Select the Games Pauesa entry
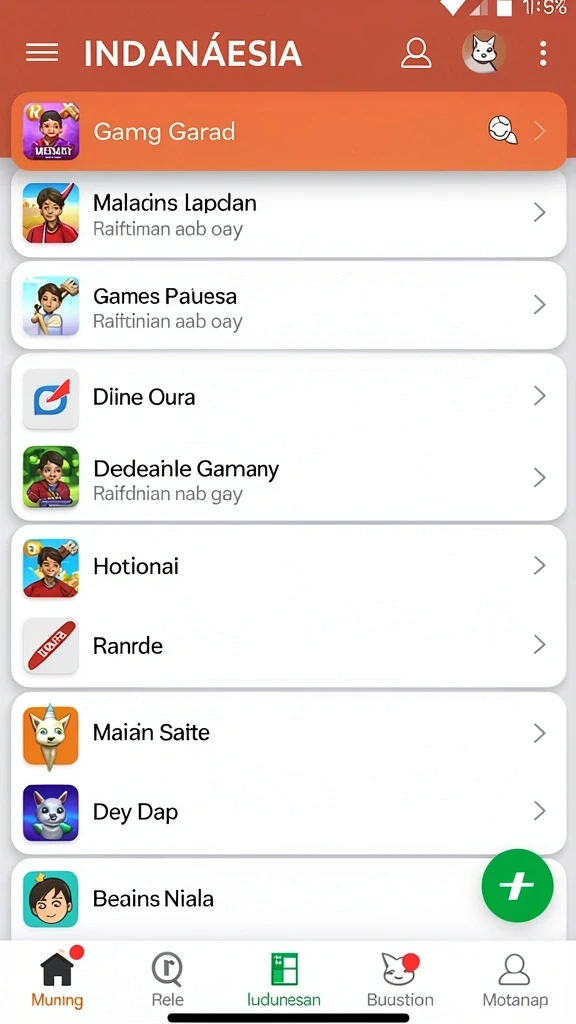The height and width of the screenshot is (1024, 576). [x=289, y=306]
